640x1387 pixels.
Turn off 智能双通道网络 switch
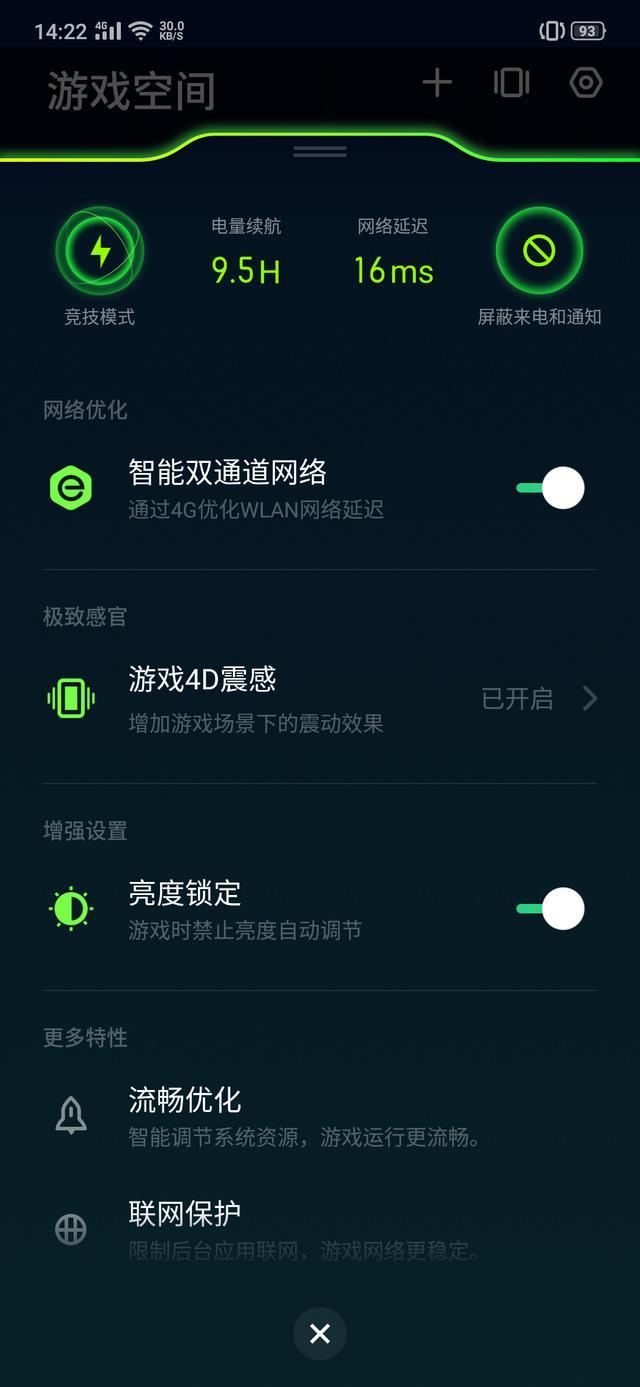[x=550, y=488]
